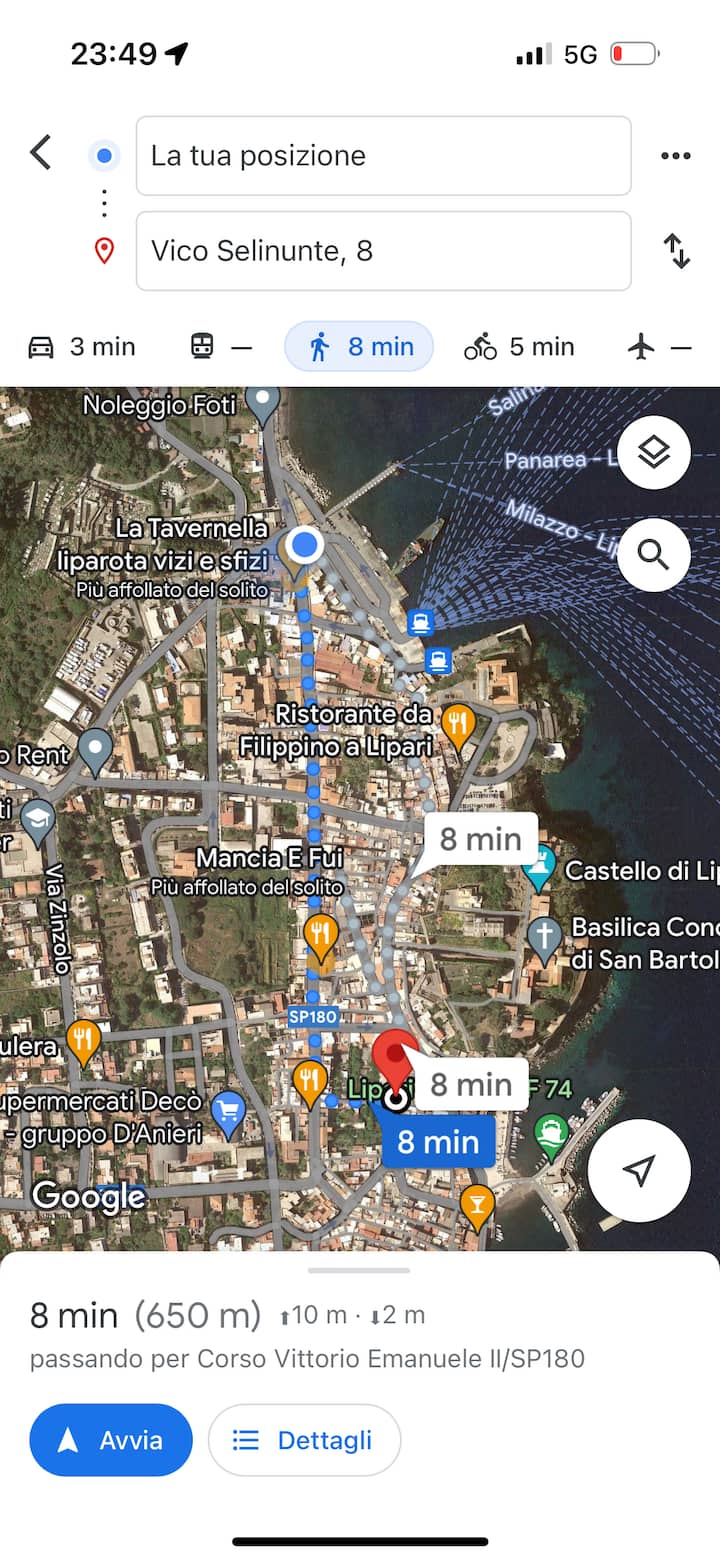Viewport: 720px width, 1561px height.
Task: Edit the starting point field
Action: 383,156
